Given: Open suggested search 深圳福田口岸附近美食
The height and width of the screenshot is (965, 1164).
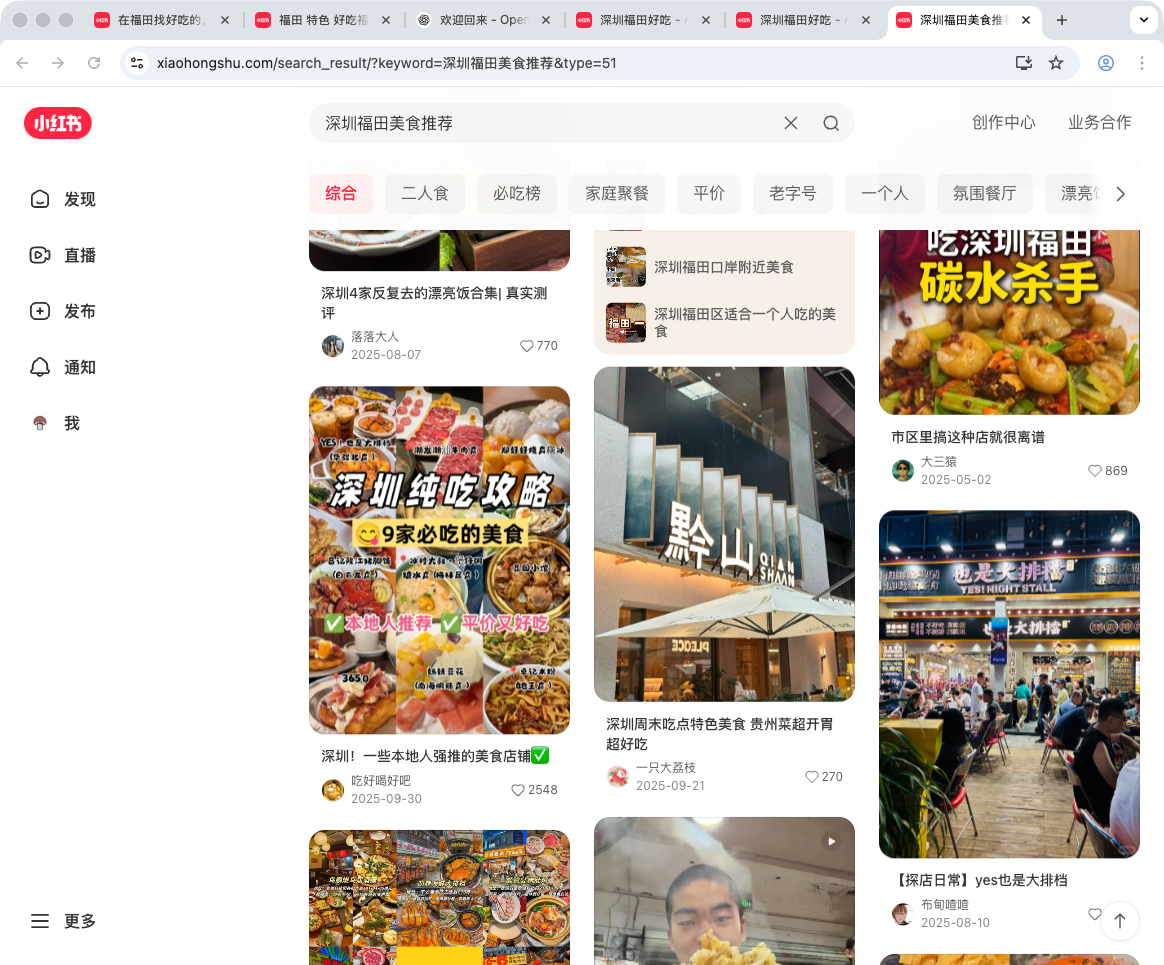Looking at the screenshot, I should (x=724, y=267).
